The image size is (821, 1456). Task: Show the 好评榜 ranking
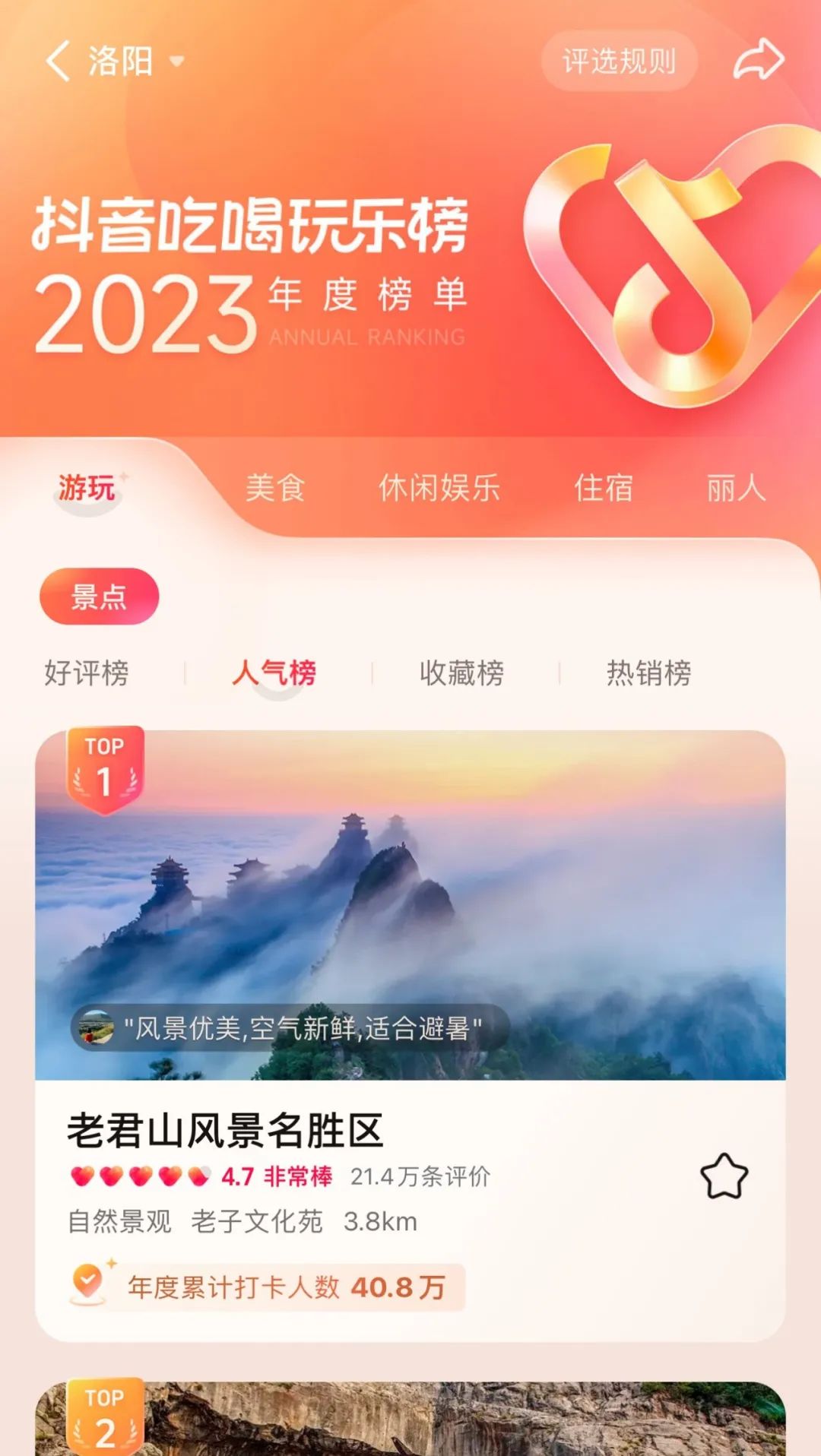tap(87, 673)
